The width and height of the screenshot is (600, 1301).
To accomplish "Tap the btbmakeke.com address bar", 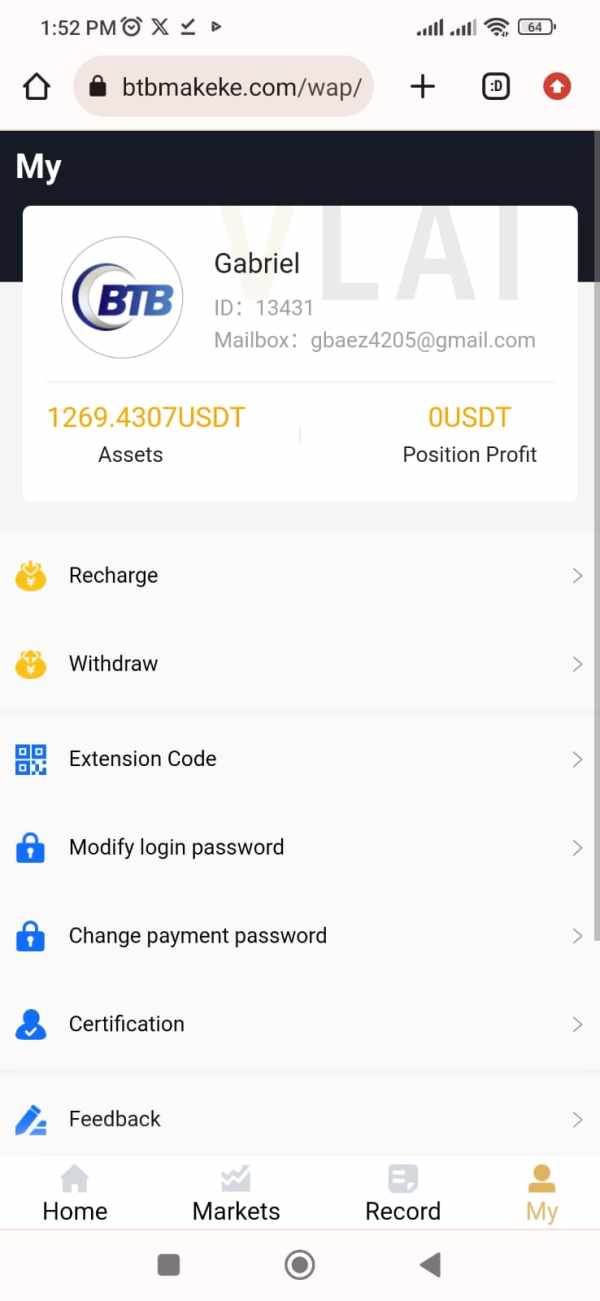I will point(223,87).
